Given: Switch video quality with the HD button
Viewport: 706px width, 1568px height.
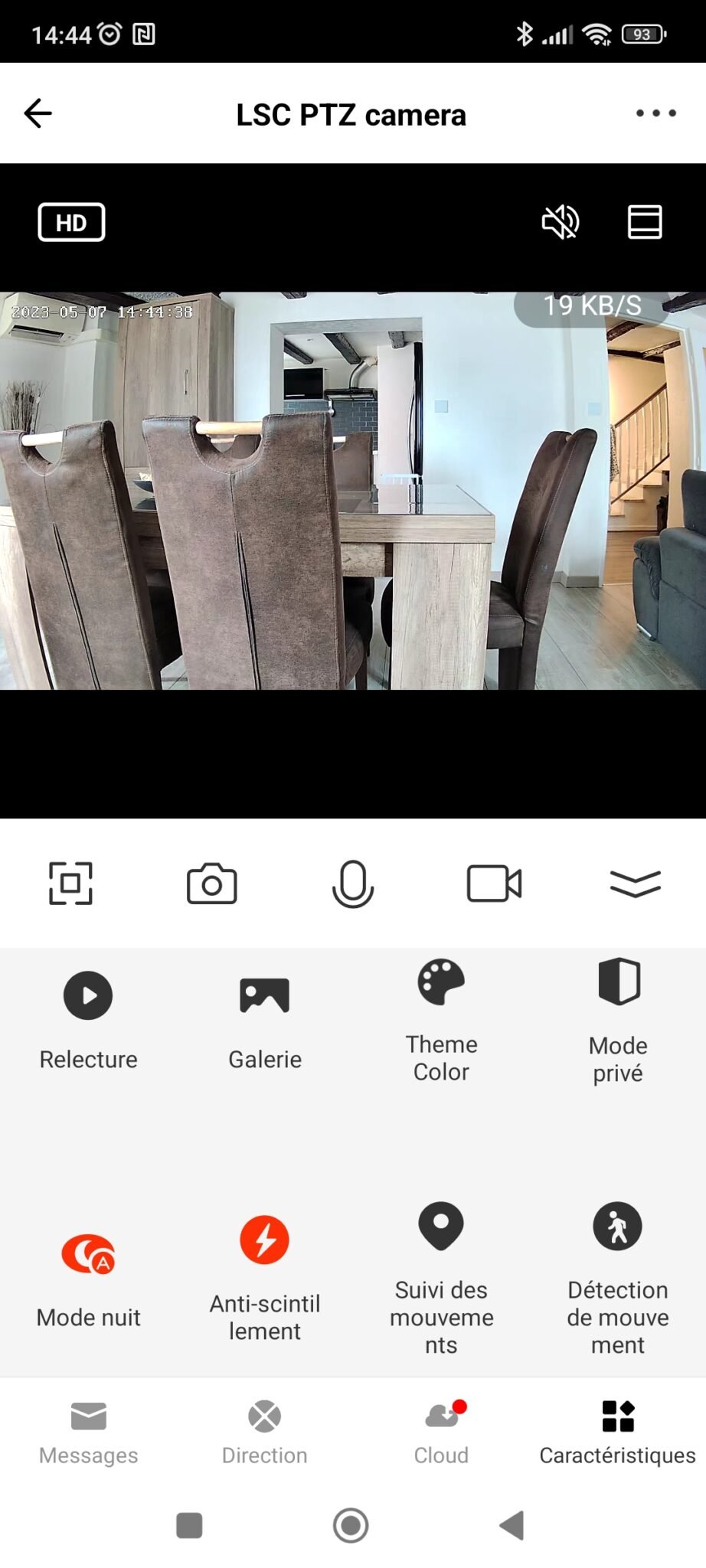Looking at the screenshot, I should pos(71,223).
